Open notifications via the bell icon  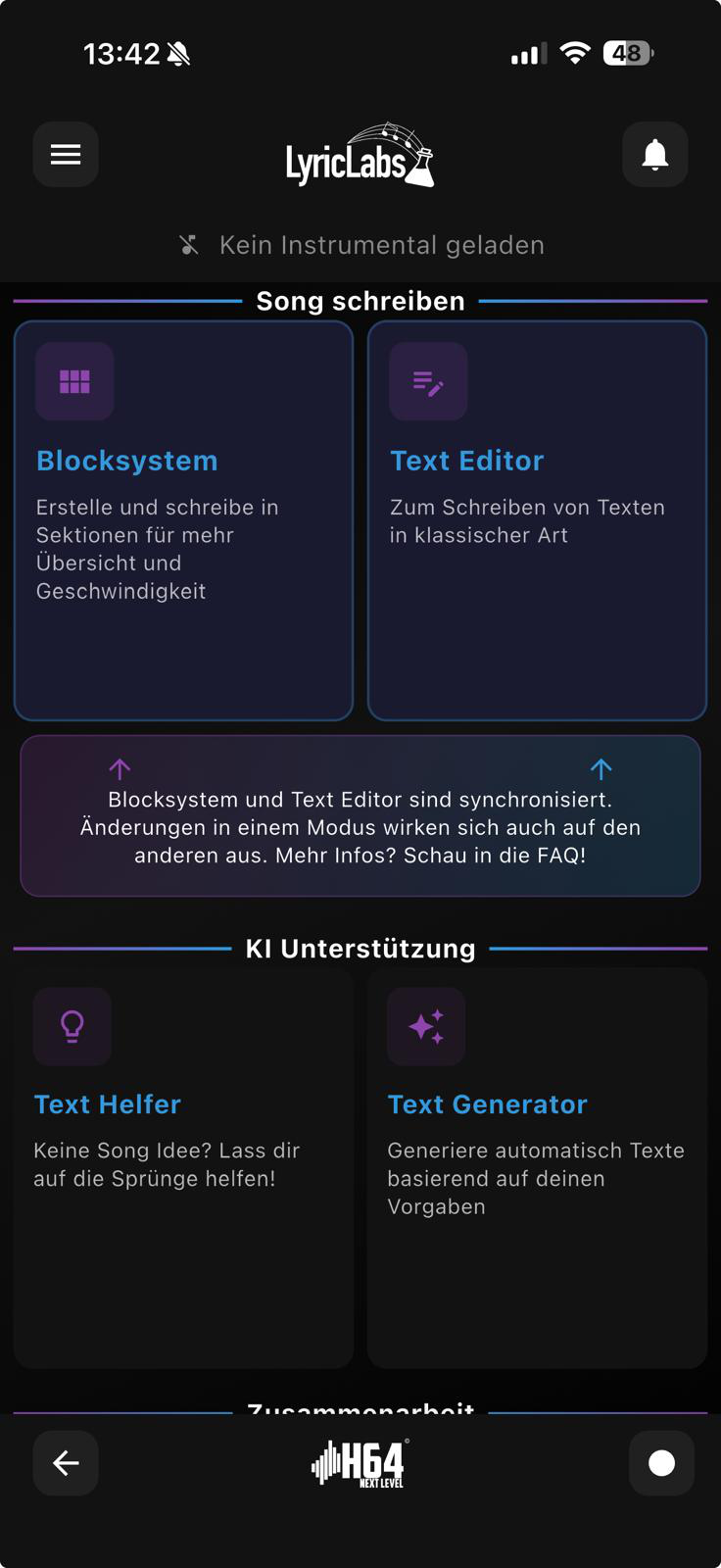point(654,154)
